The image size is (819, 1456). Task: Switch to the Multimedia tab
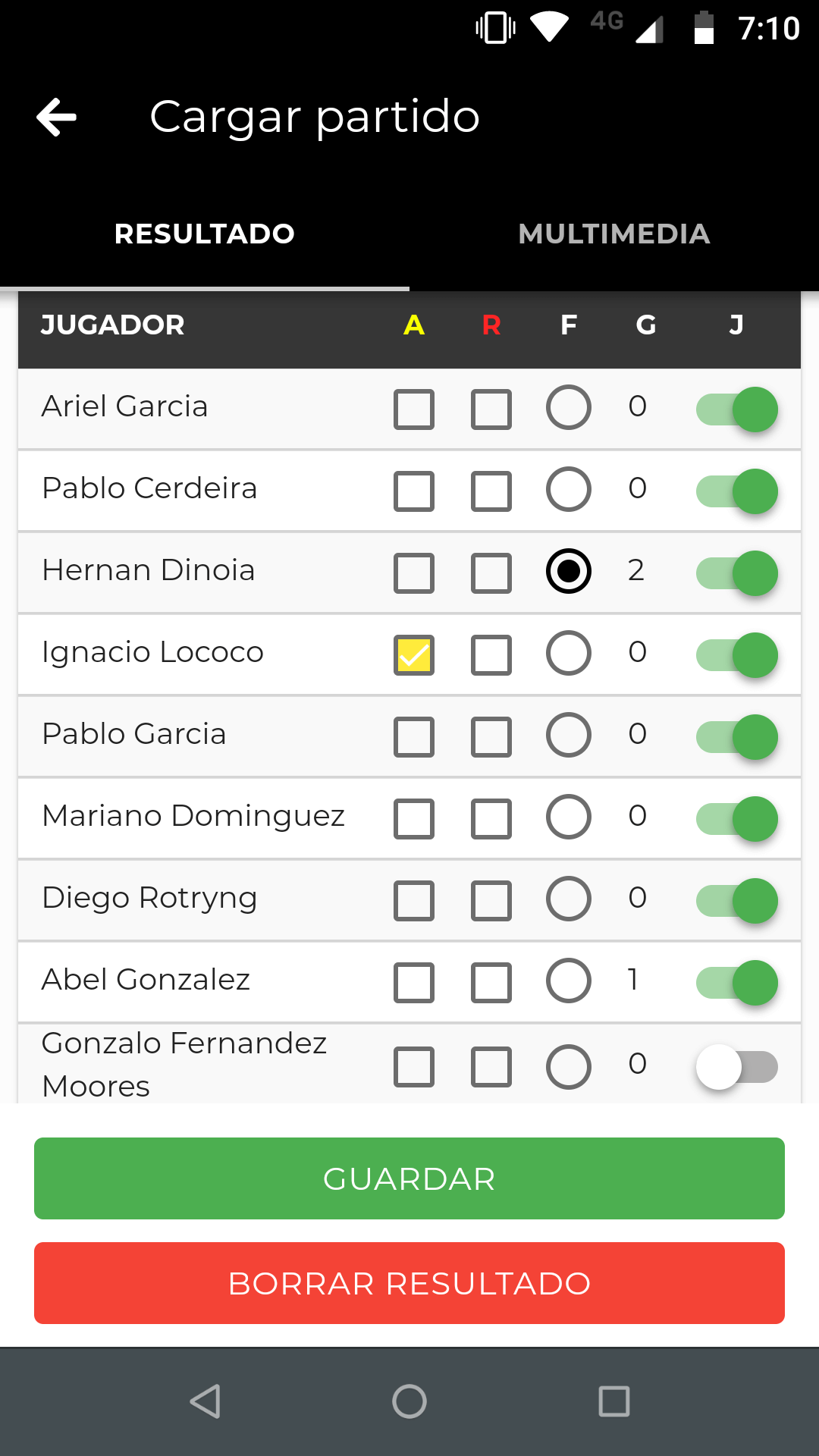[613, 234]
